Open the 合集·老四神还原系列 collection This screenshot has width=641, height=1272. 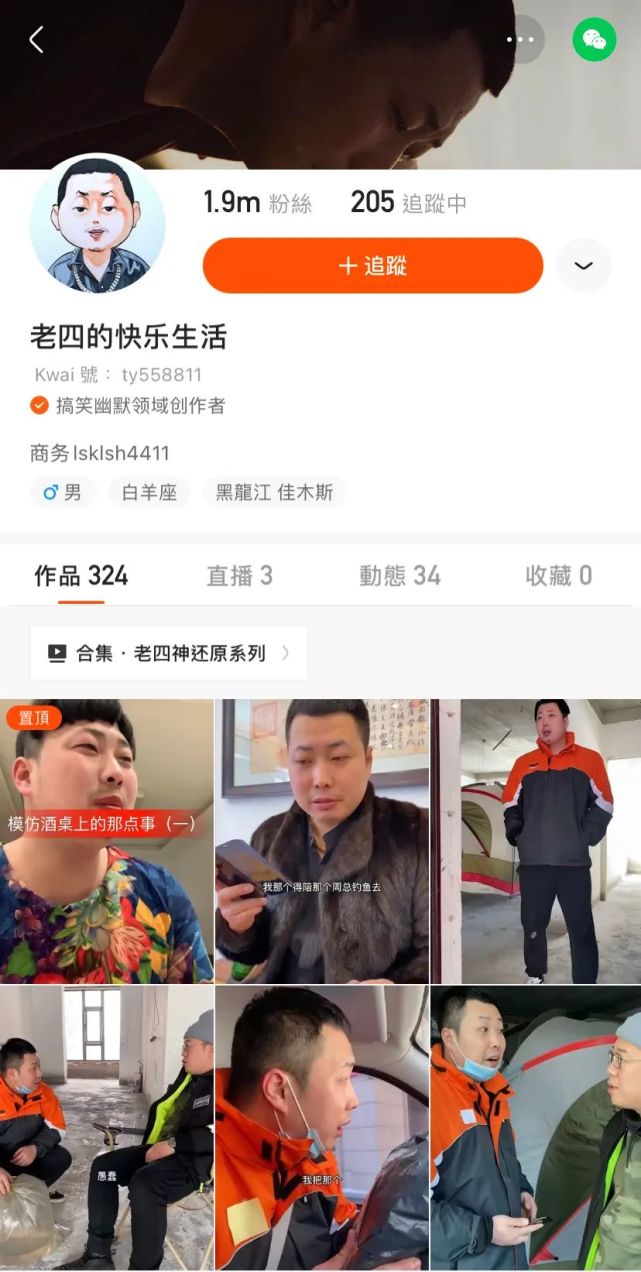169,653
